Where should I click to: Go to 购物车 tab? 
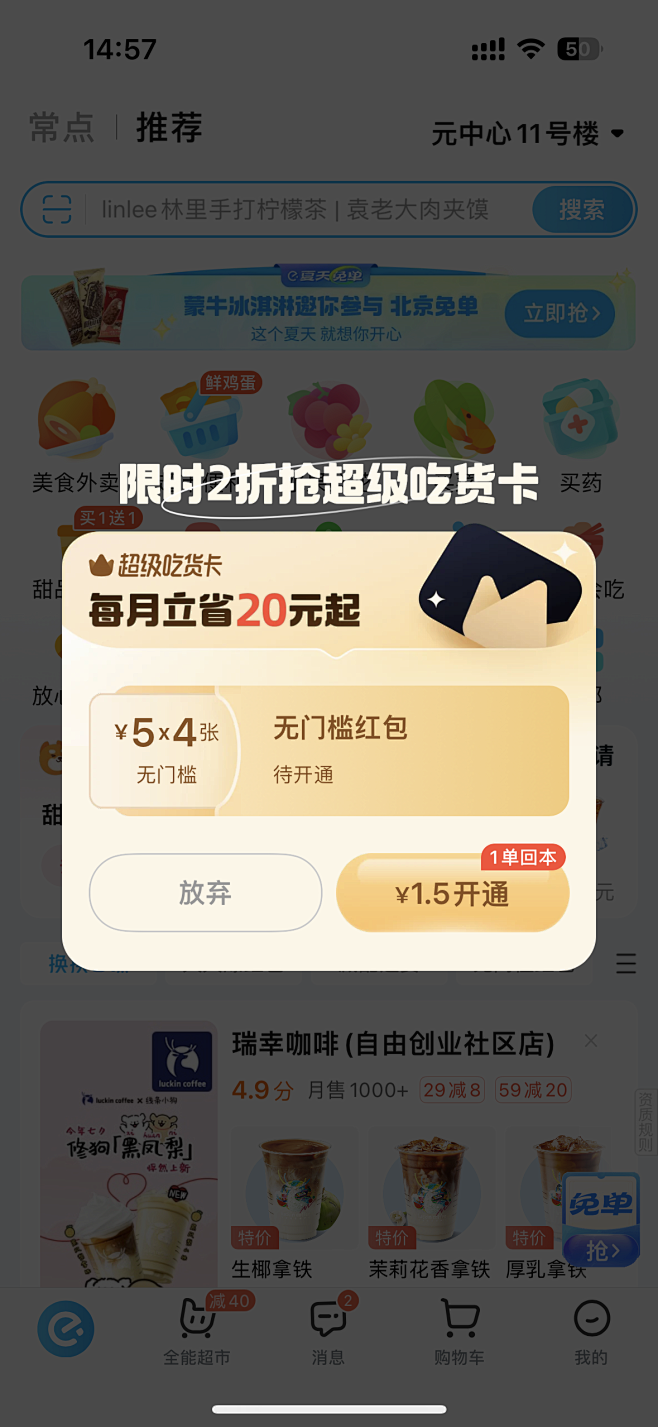click(x=460, y=1332)
